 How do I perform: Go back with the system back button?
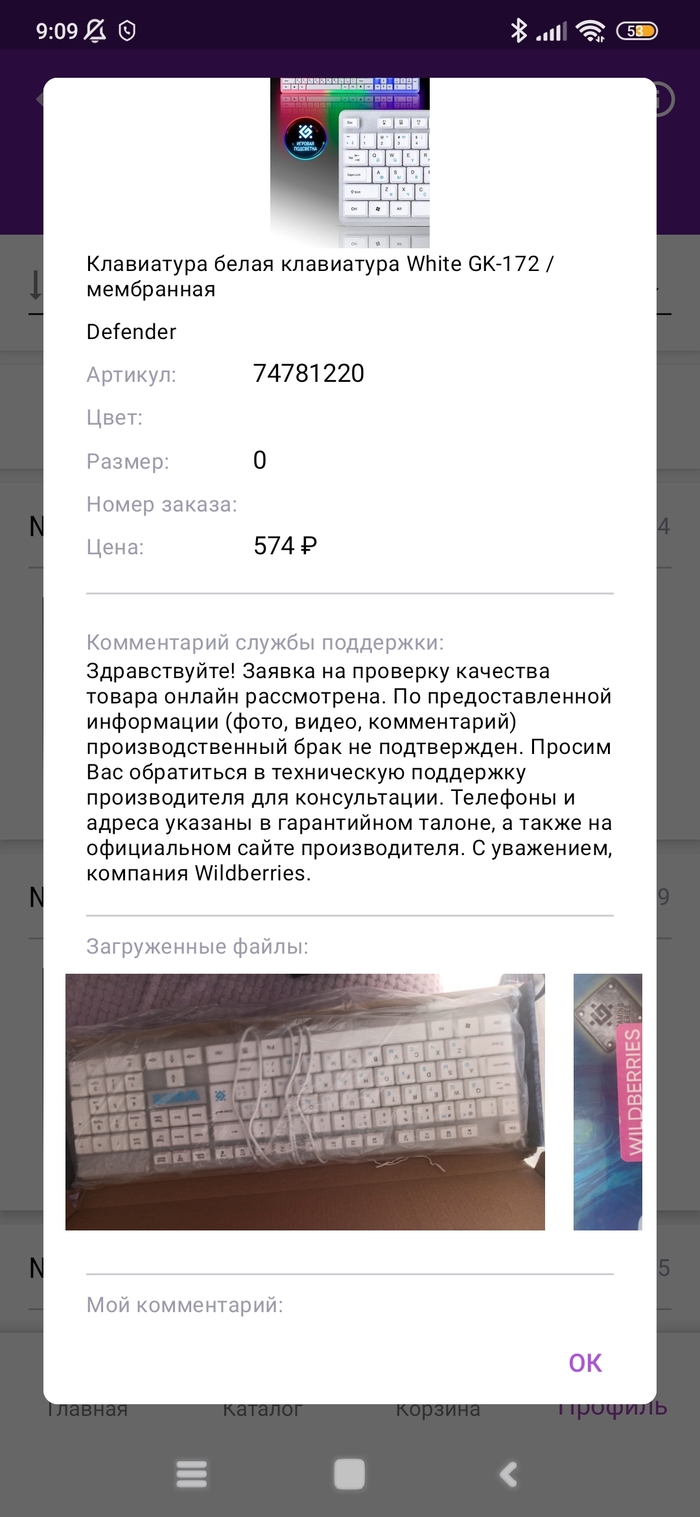pos(508,1473)
